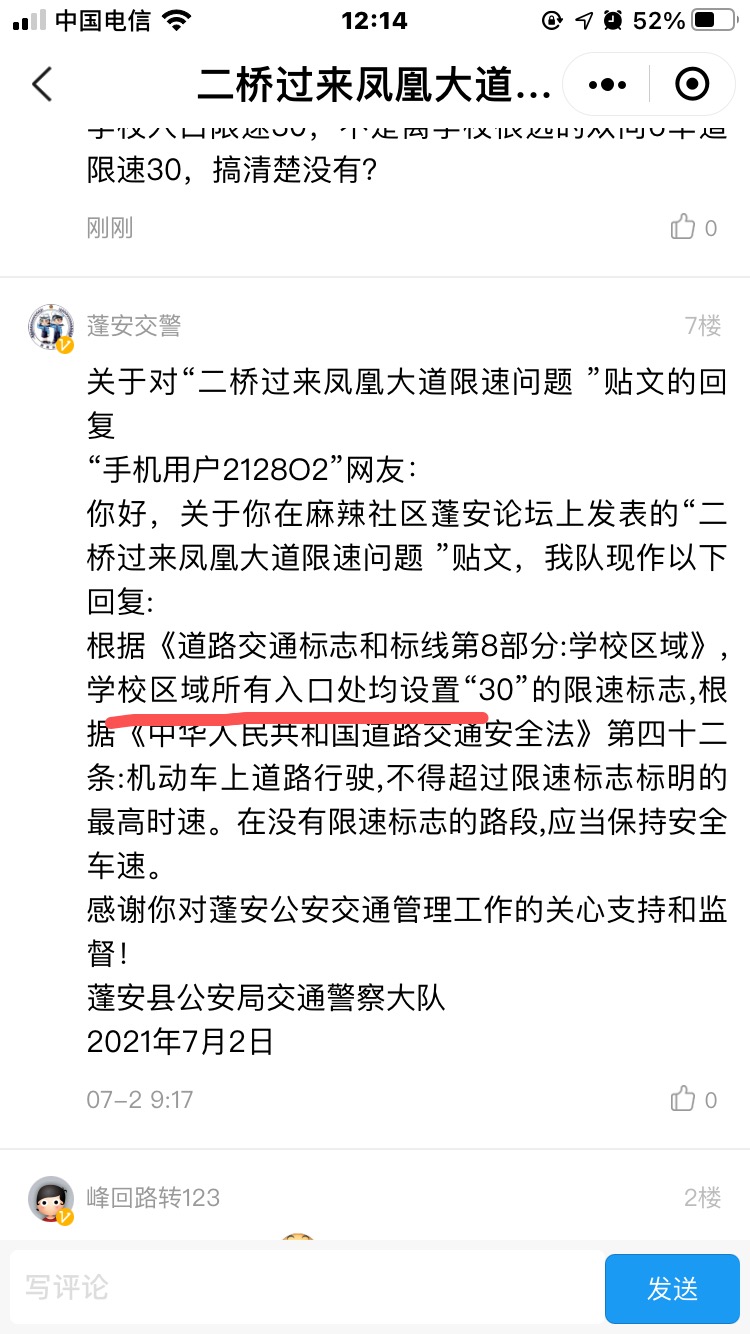Close the mini program via the circle icon
750x1334 pixels.
[692, 85]
